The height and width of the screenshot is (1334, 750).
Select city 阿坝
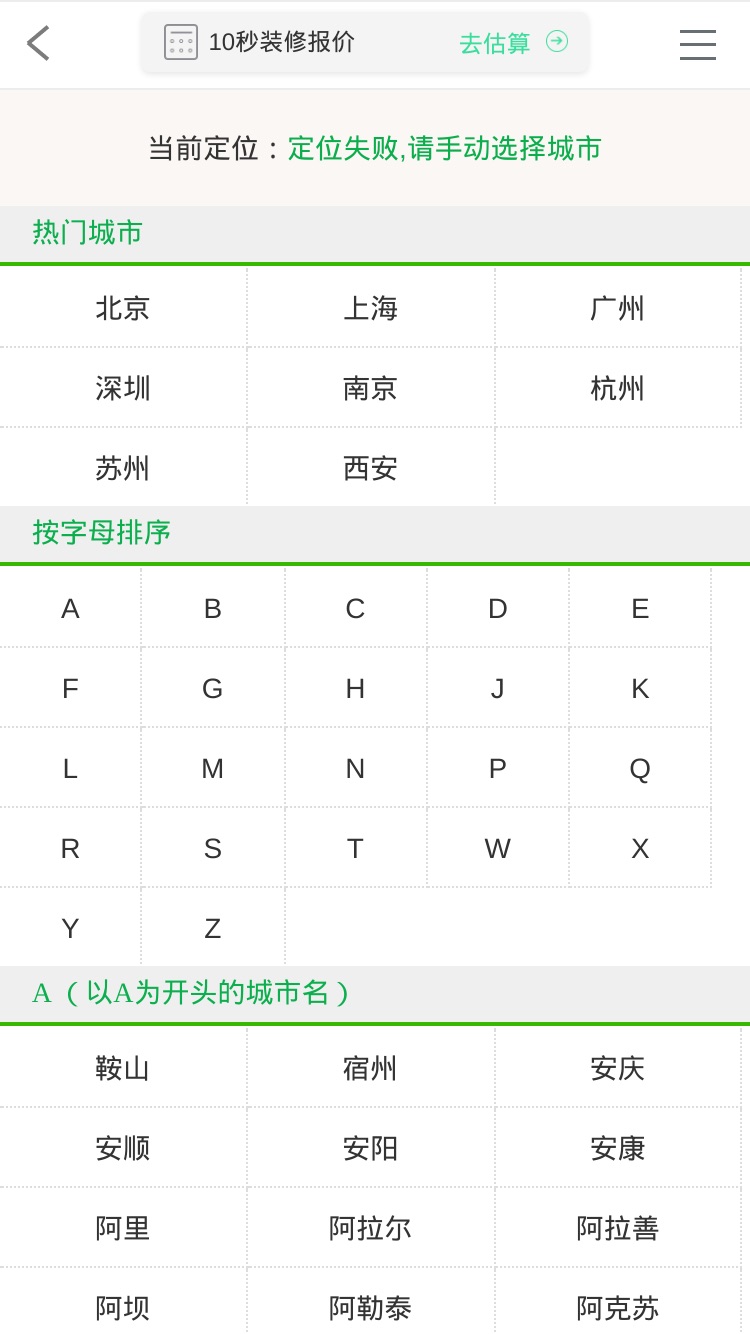[123, 1304]
